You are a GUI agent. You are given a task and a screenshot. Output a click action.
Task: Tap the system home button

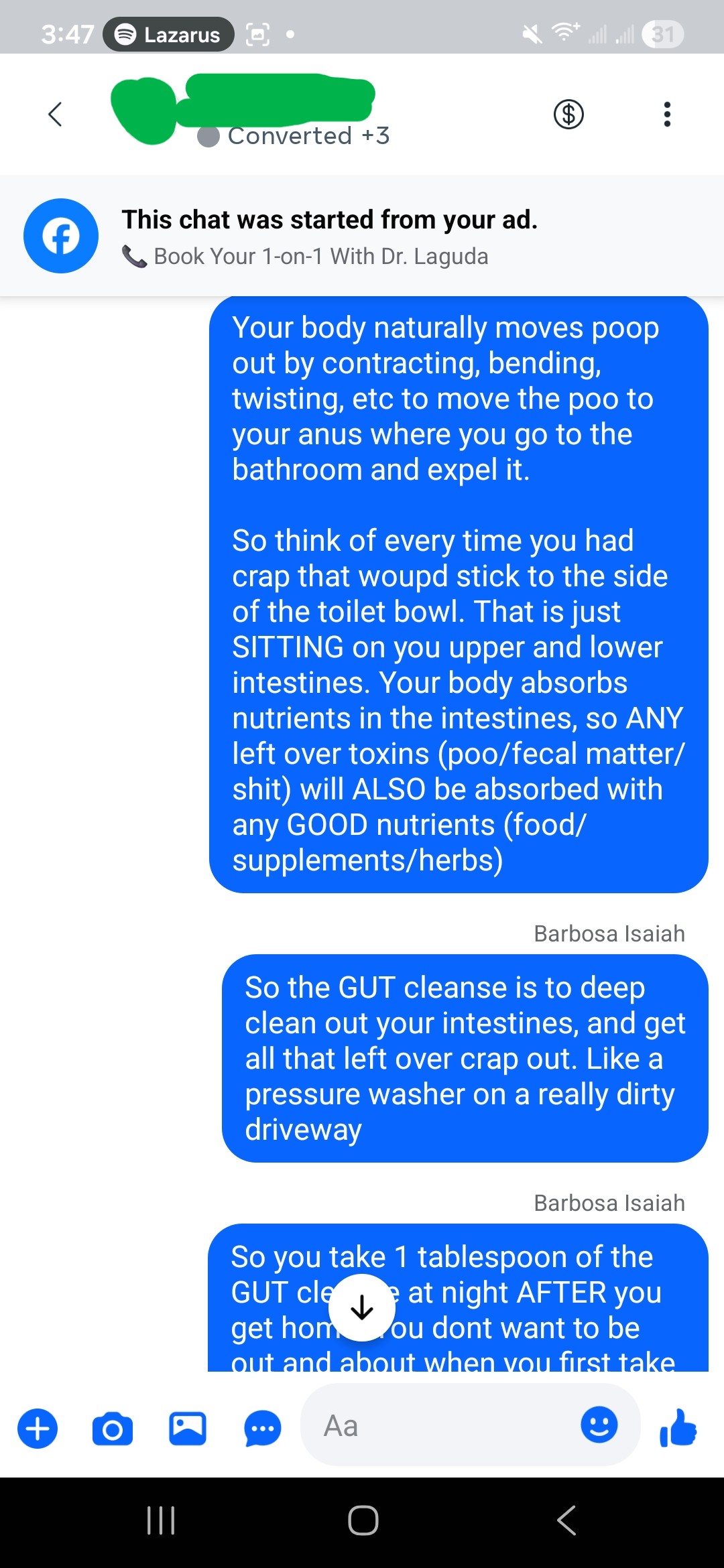point(363,1520)
